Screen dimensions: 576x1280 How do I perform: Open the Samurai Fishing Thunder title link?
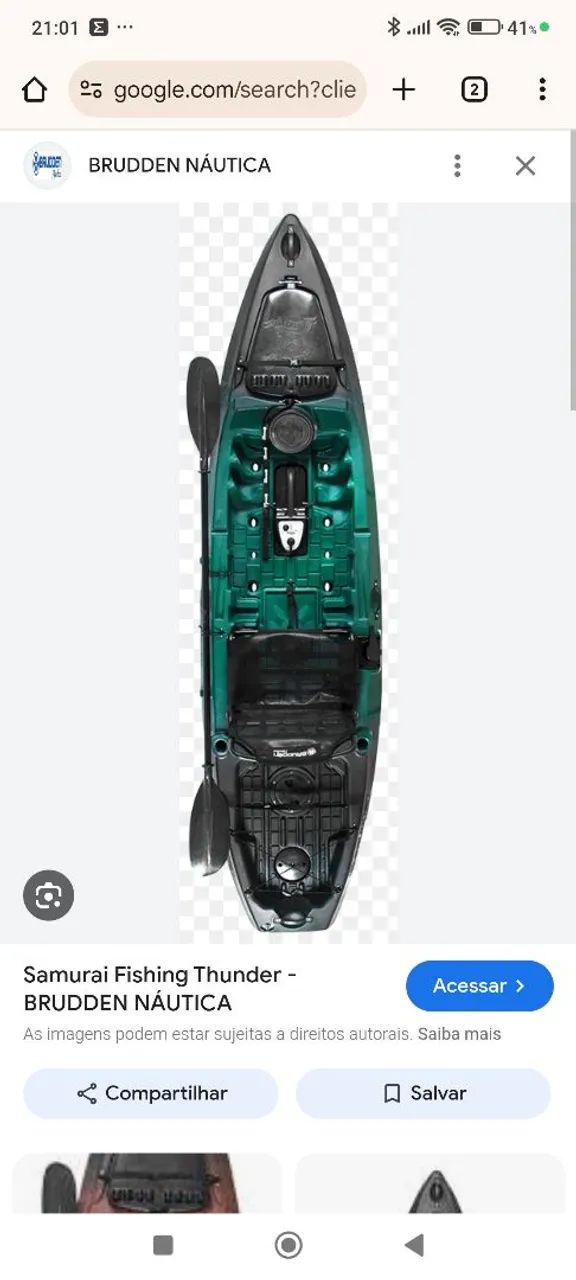160,988
